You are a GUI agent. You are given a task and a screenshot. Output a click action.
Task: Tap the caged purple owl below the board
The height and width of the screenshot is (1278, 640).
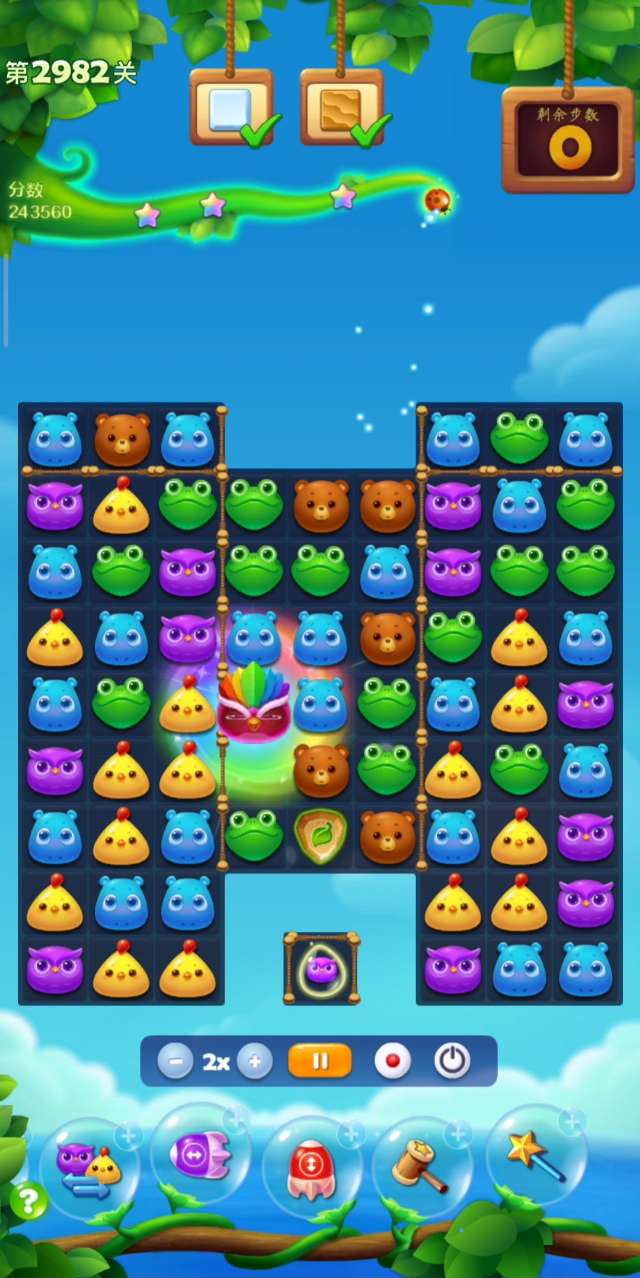pyautogui.click(x=321, y=968)
